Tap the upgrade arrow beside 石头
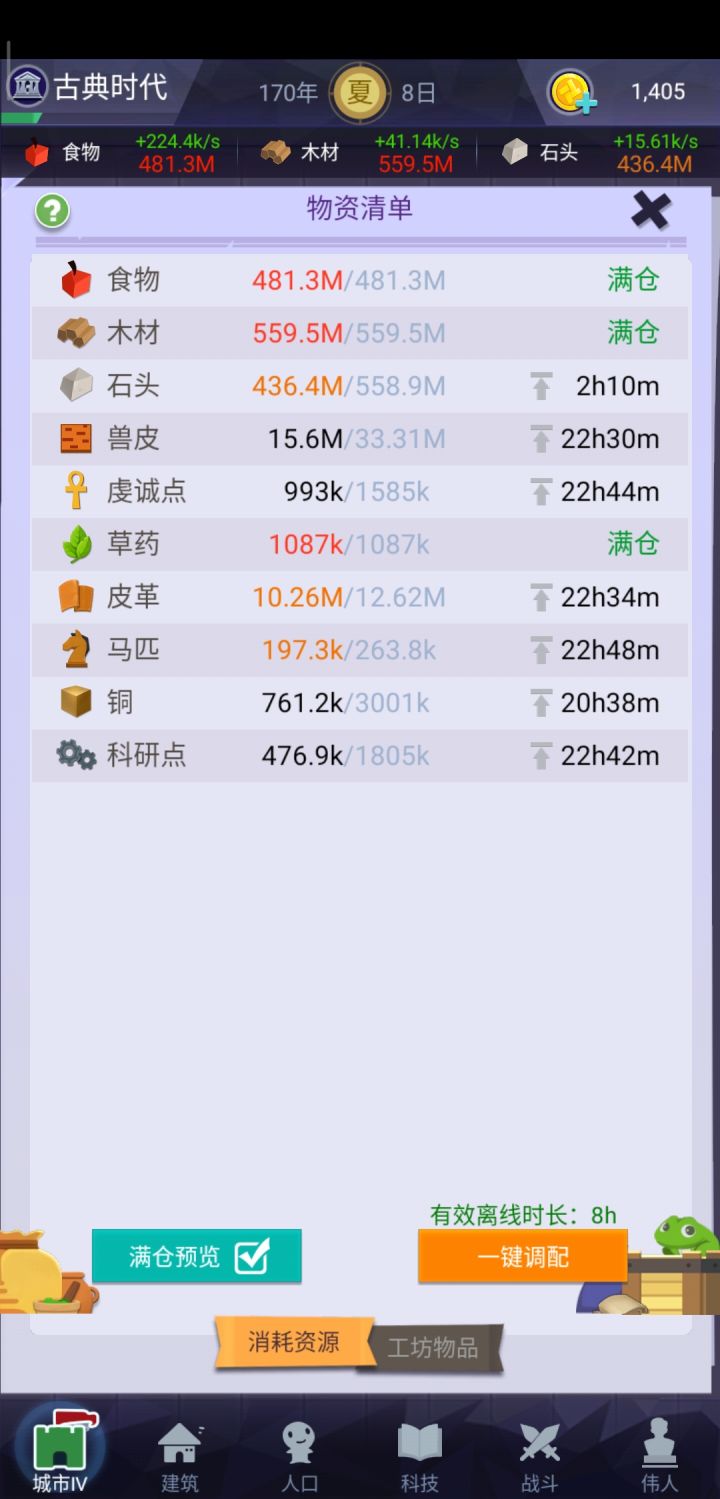This screenshot has height=1499, width=720. coord(541,386)
